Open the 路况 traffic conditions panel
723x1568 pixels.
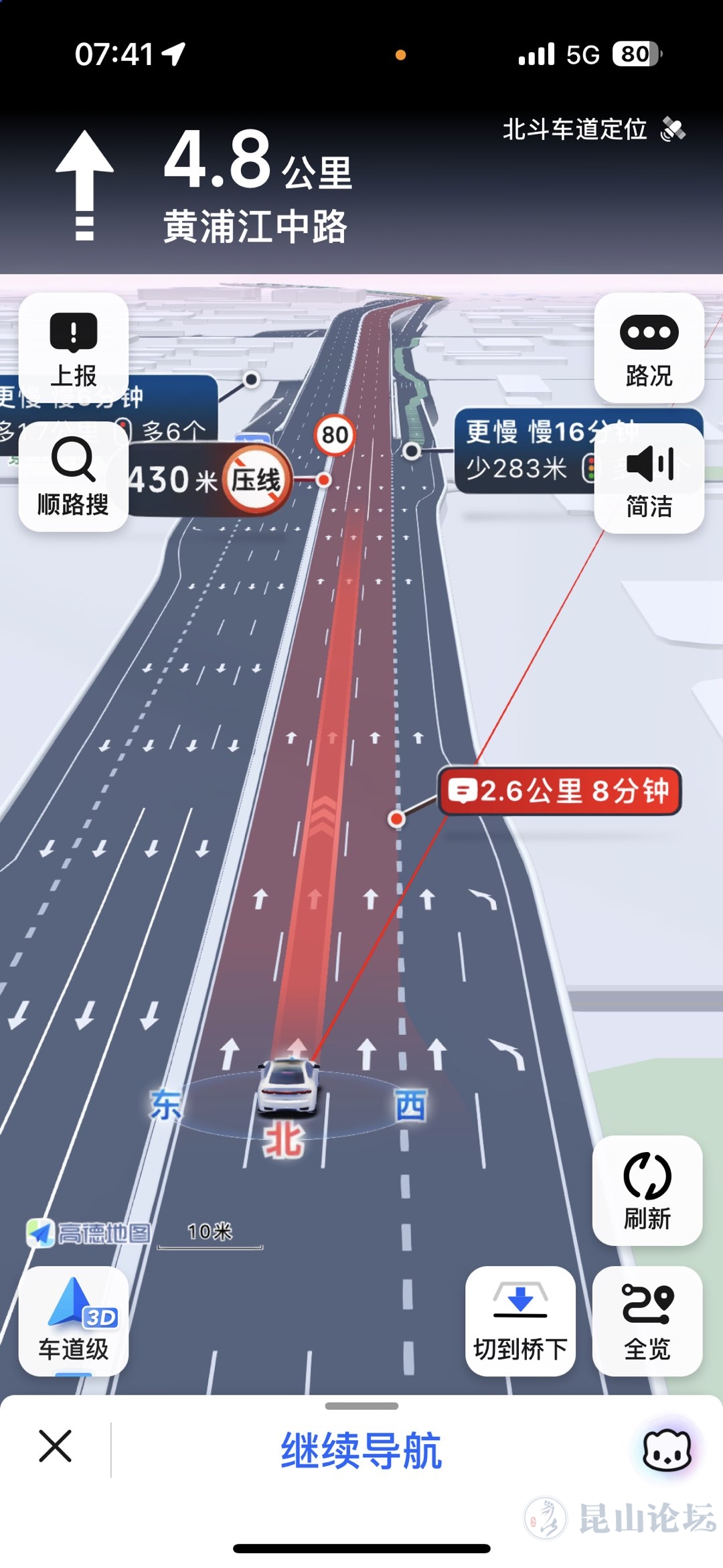[x=649, y=348]
